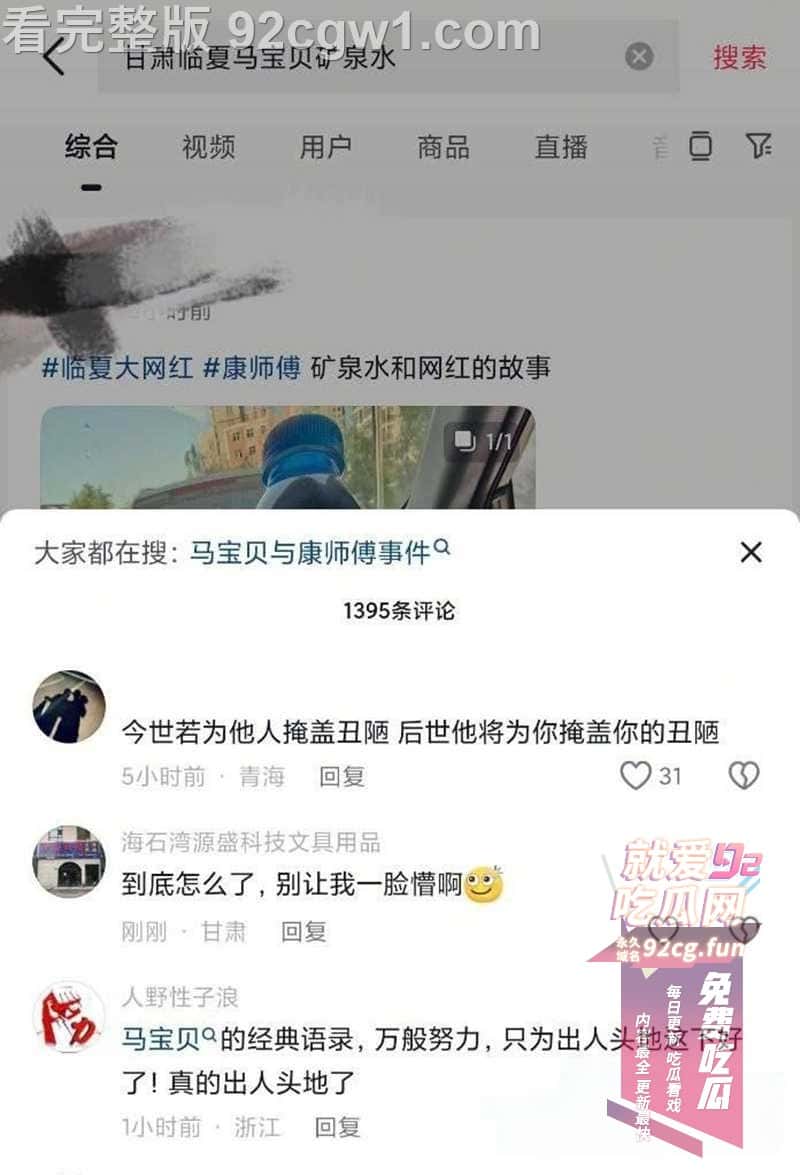800x1175 pixels.
Task: Dislike the comment posted from 青海
Action: pyautogui.click(x=743, y=776)
